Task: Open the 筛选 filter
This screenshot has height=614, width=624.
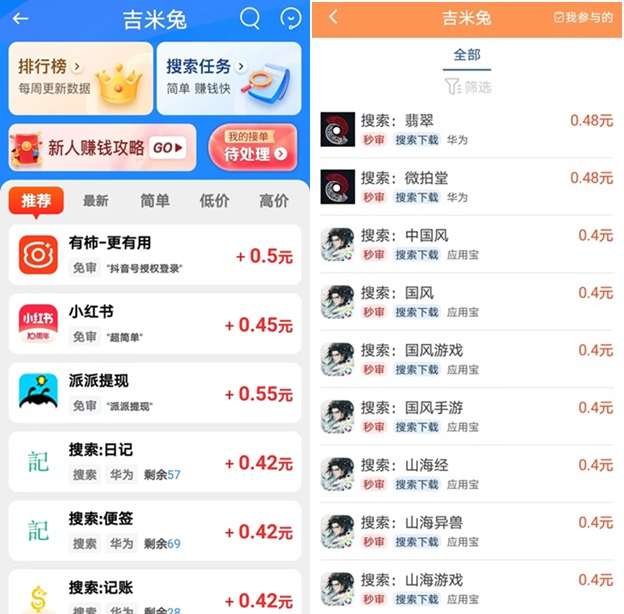Action: (x=467, y=87)
